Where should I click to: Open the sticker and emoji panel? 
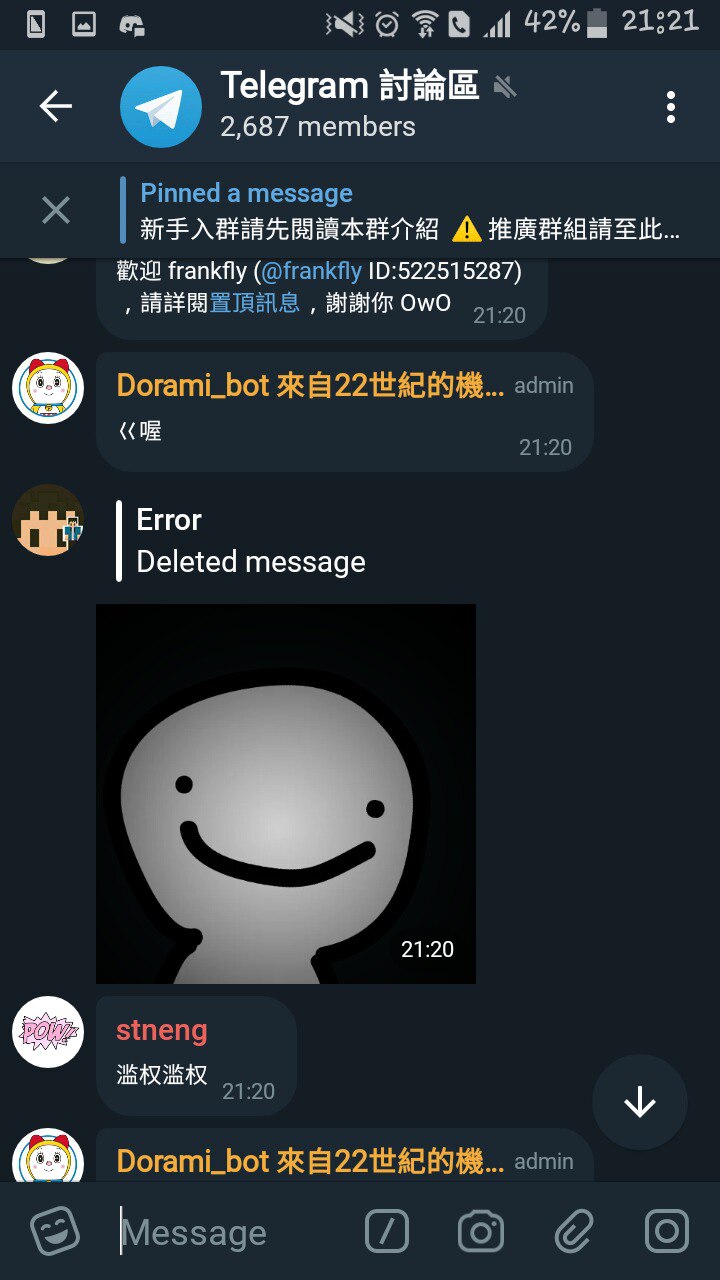tap(55, 1231)
